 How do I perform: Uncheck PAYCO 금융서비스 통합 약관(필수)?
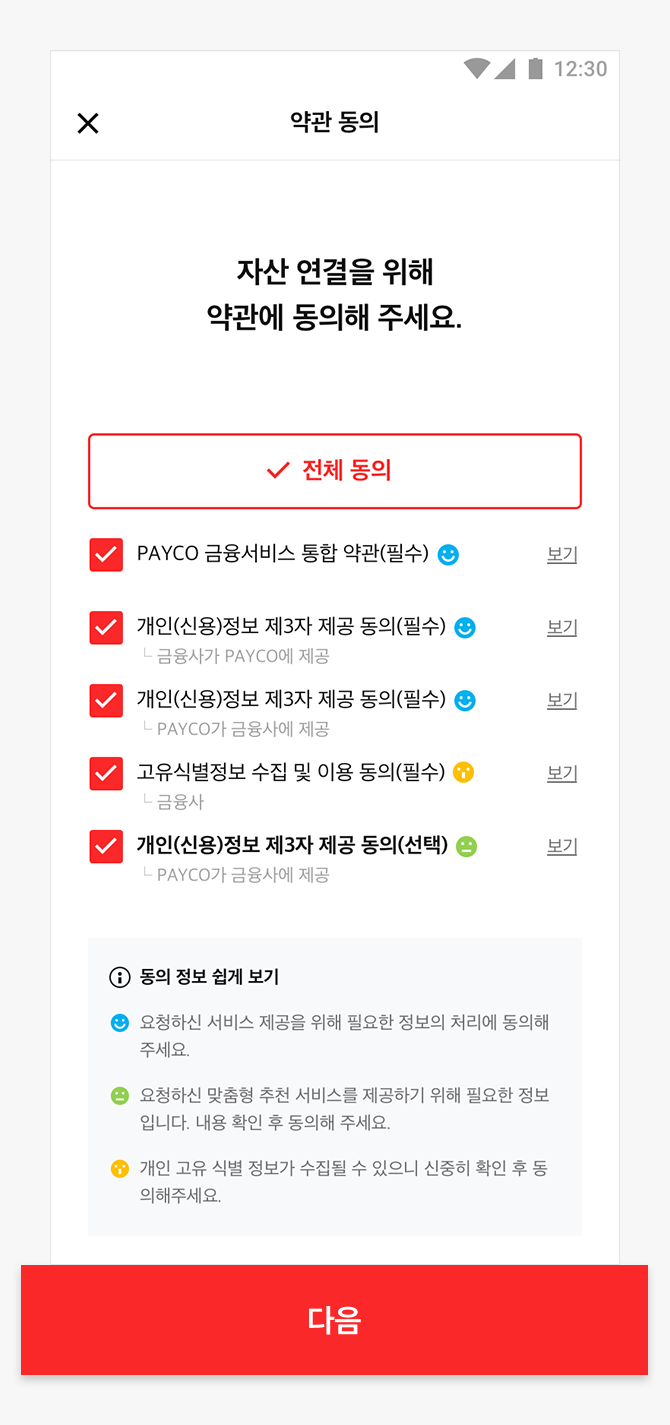click(106, 555)
